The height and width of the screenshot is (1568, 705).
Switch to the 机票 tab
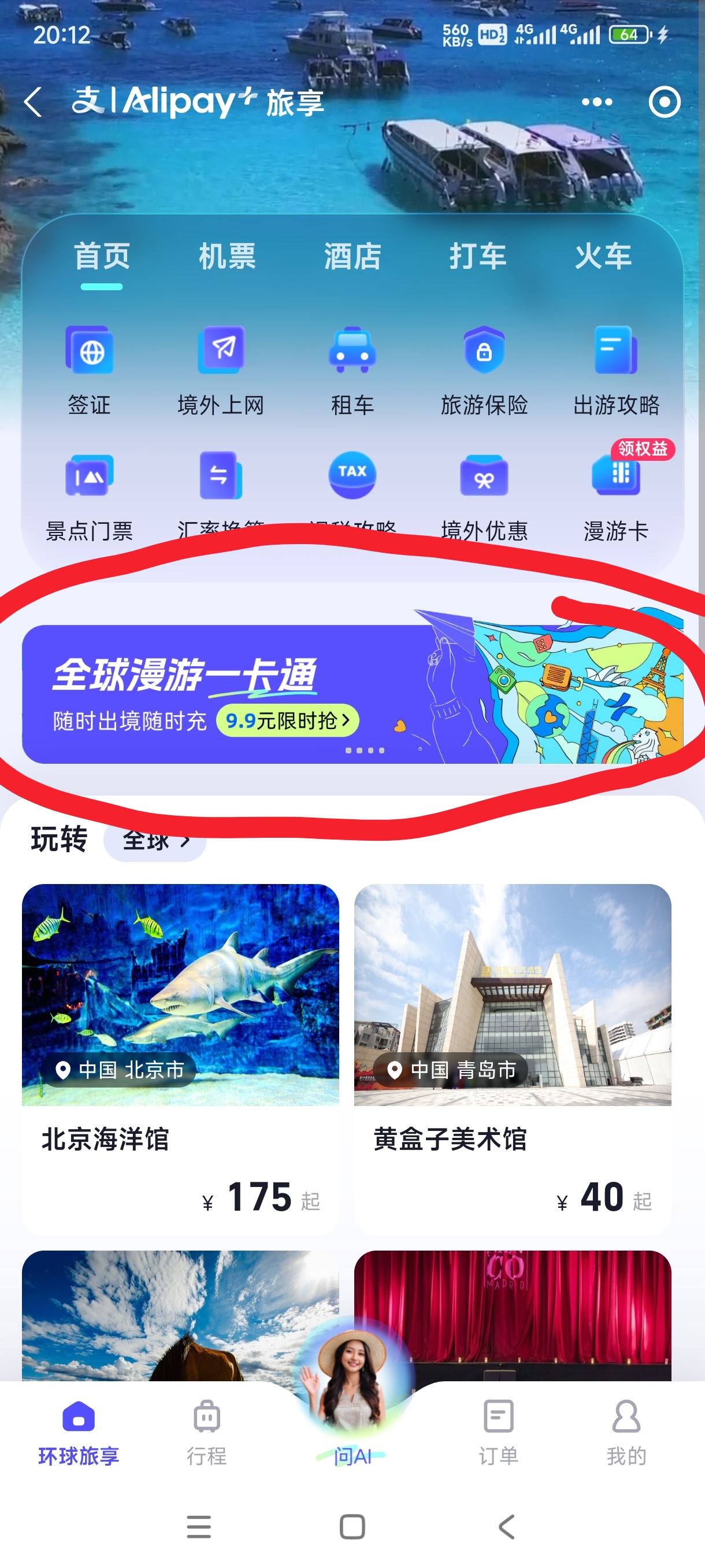(227, 256)
